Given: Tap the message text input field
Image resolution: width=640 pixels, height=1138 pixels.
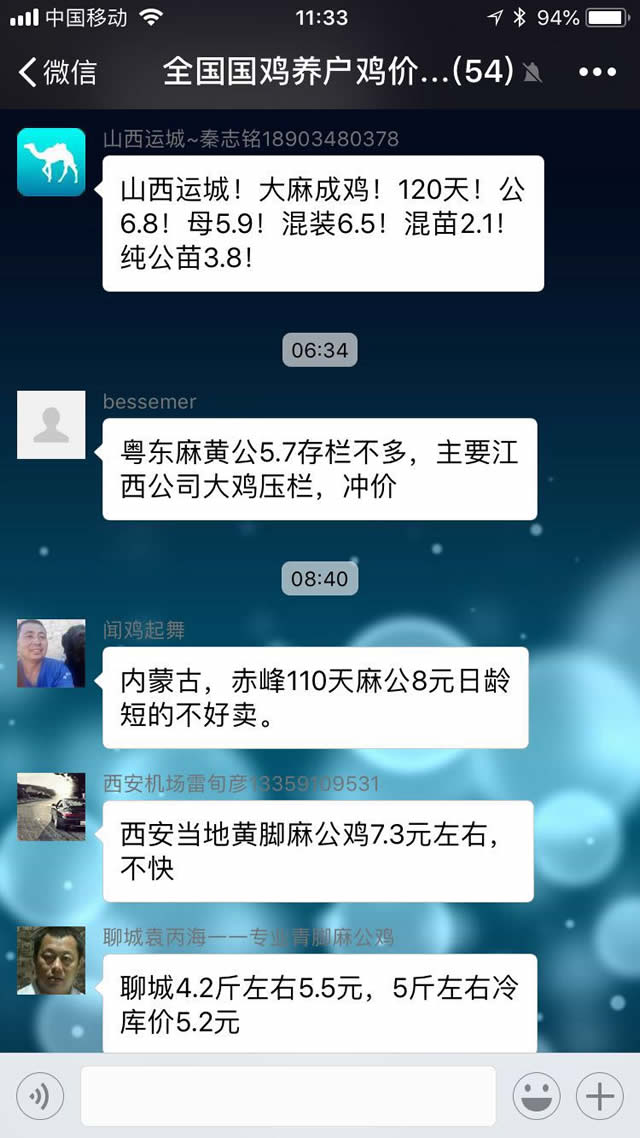Looking at the screenshot, I should [x=288, y=1097].
